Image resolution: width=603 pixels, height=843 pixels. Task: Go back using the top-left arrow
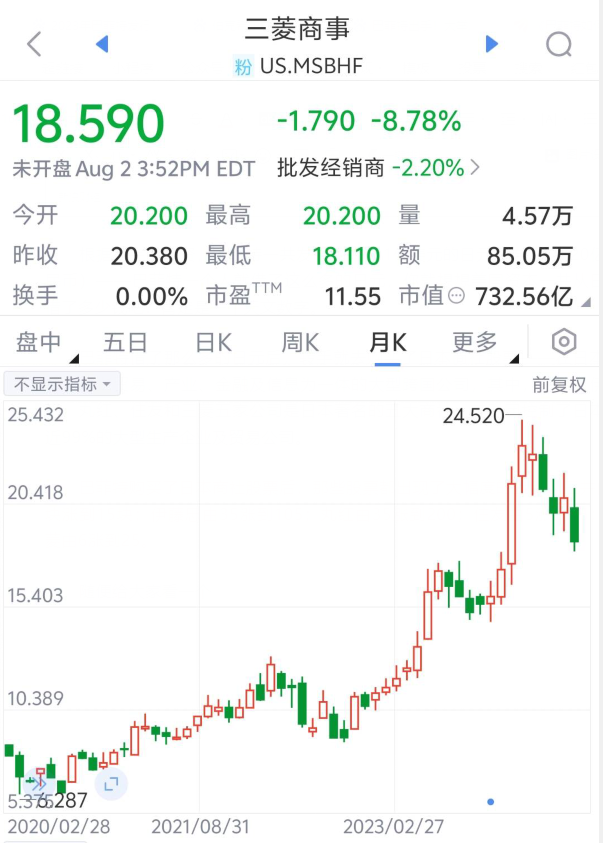[35, 44]
